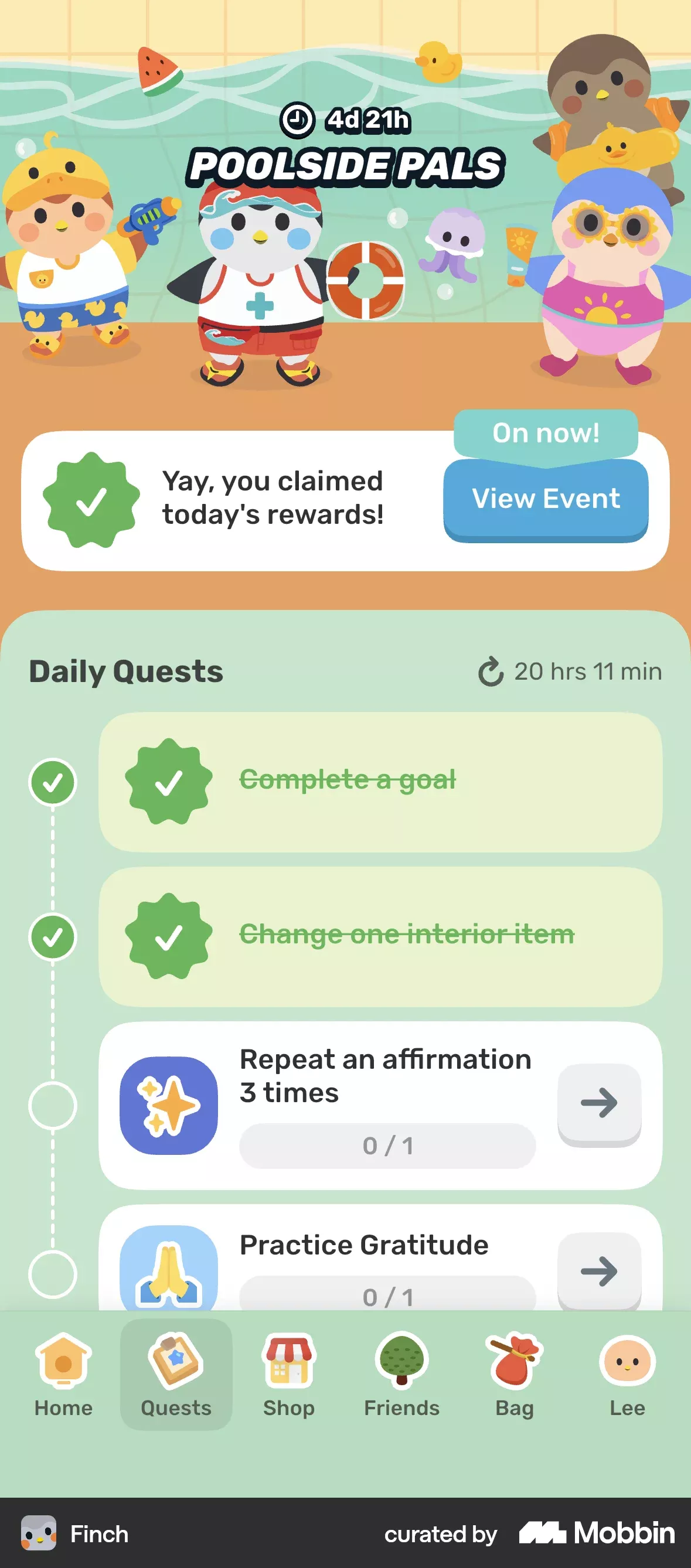View the Poolside Pals event
This screenshot has height=1568, width=691.
click(x=546, y=499)
